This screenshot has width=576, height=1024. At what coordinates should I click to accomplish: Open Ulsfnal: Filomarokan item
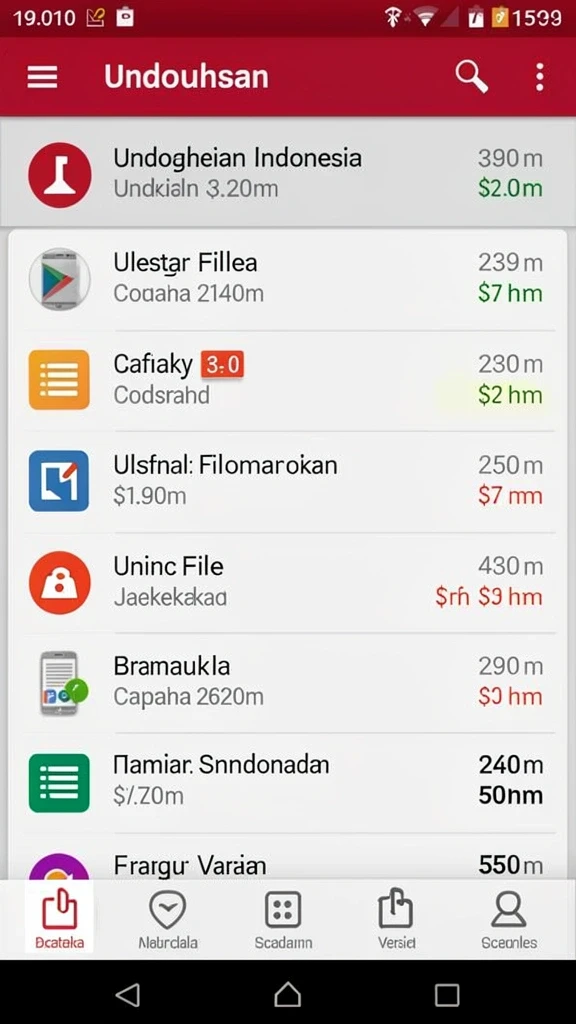pyautogui.click(x=288, y=481)
